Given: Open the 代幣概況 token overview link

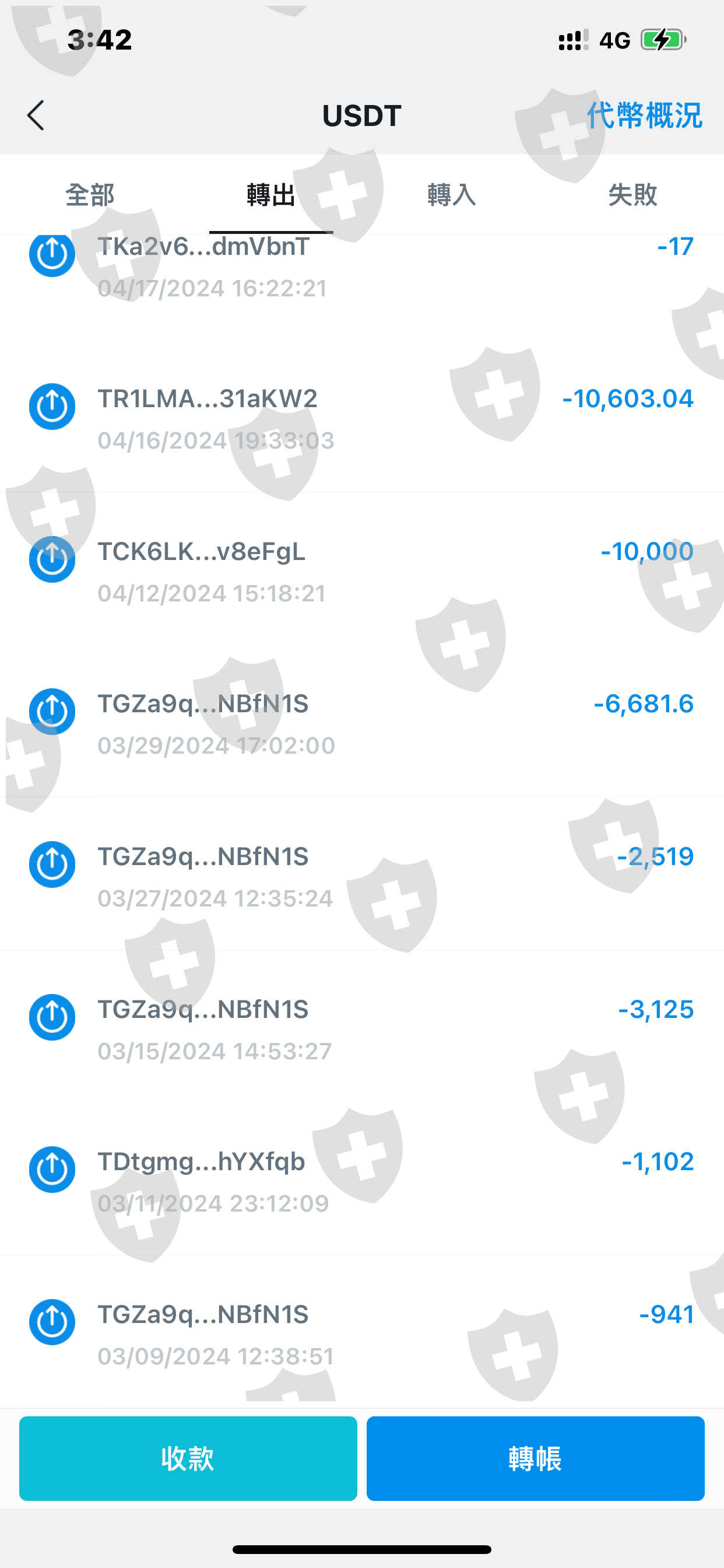Looking at the screenshot, I should [x=644, y=116].
